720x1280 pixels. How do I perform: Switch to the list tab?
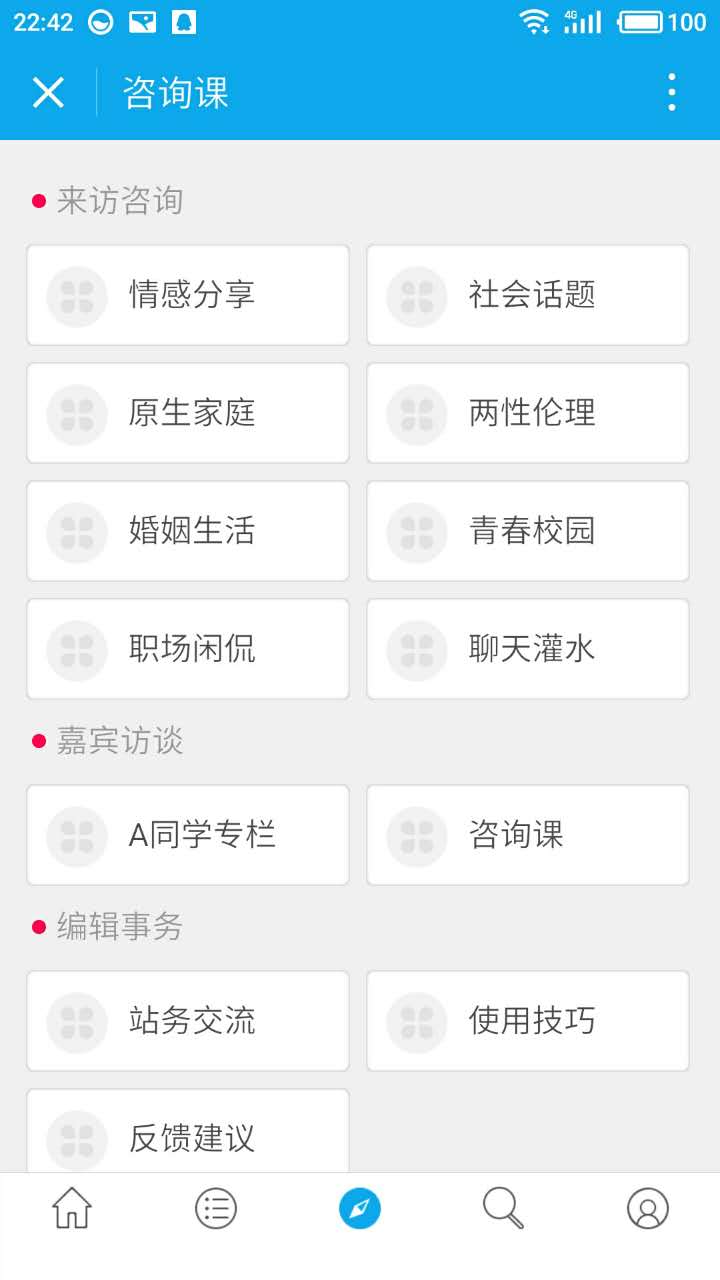tap(216, 1209)
